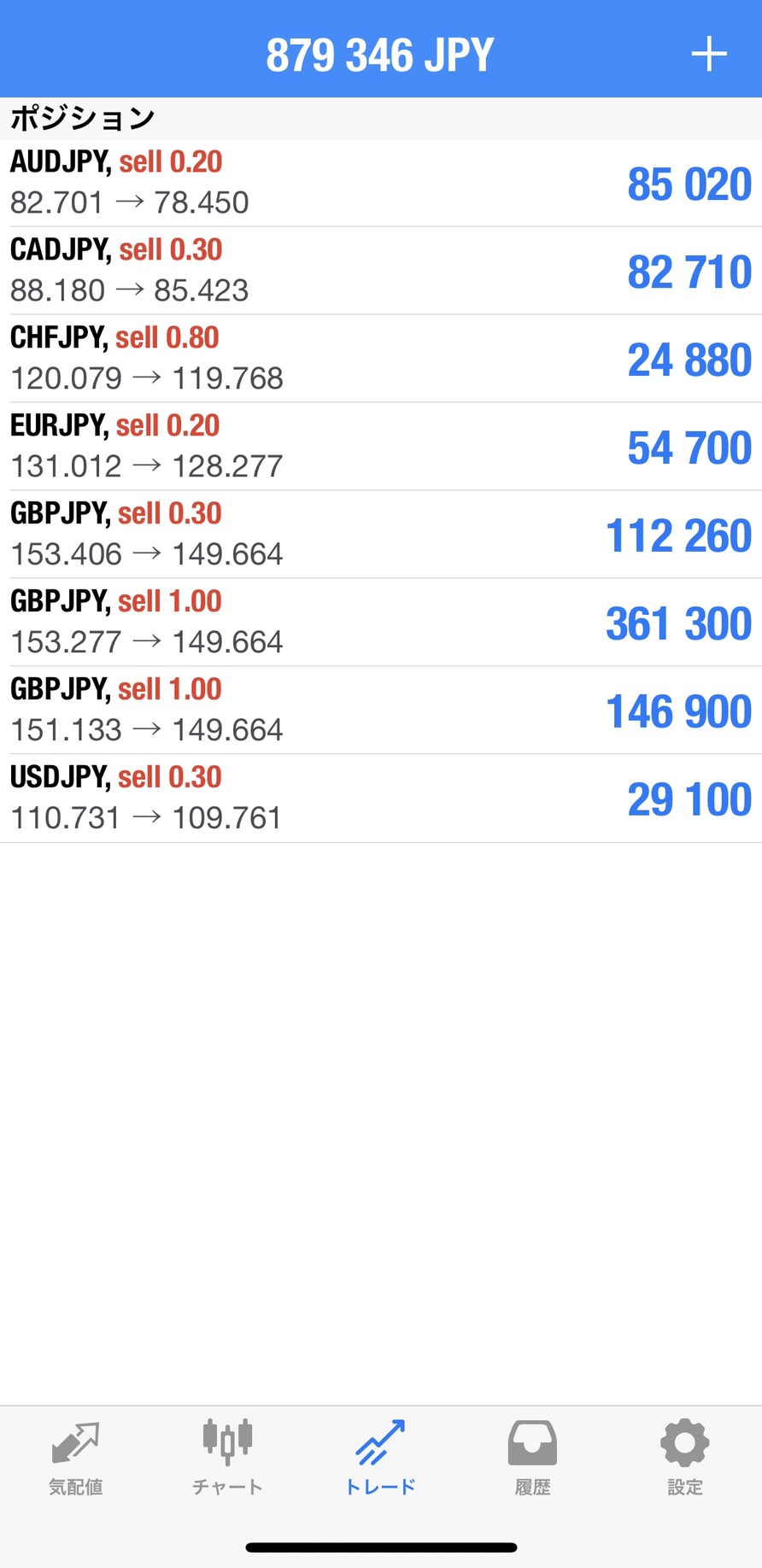Image resolution: width=762 pixels, height=1568 pixels.
Task: Open the 履歴 history tab
Action: coord(532,1459)
